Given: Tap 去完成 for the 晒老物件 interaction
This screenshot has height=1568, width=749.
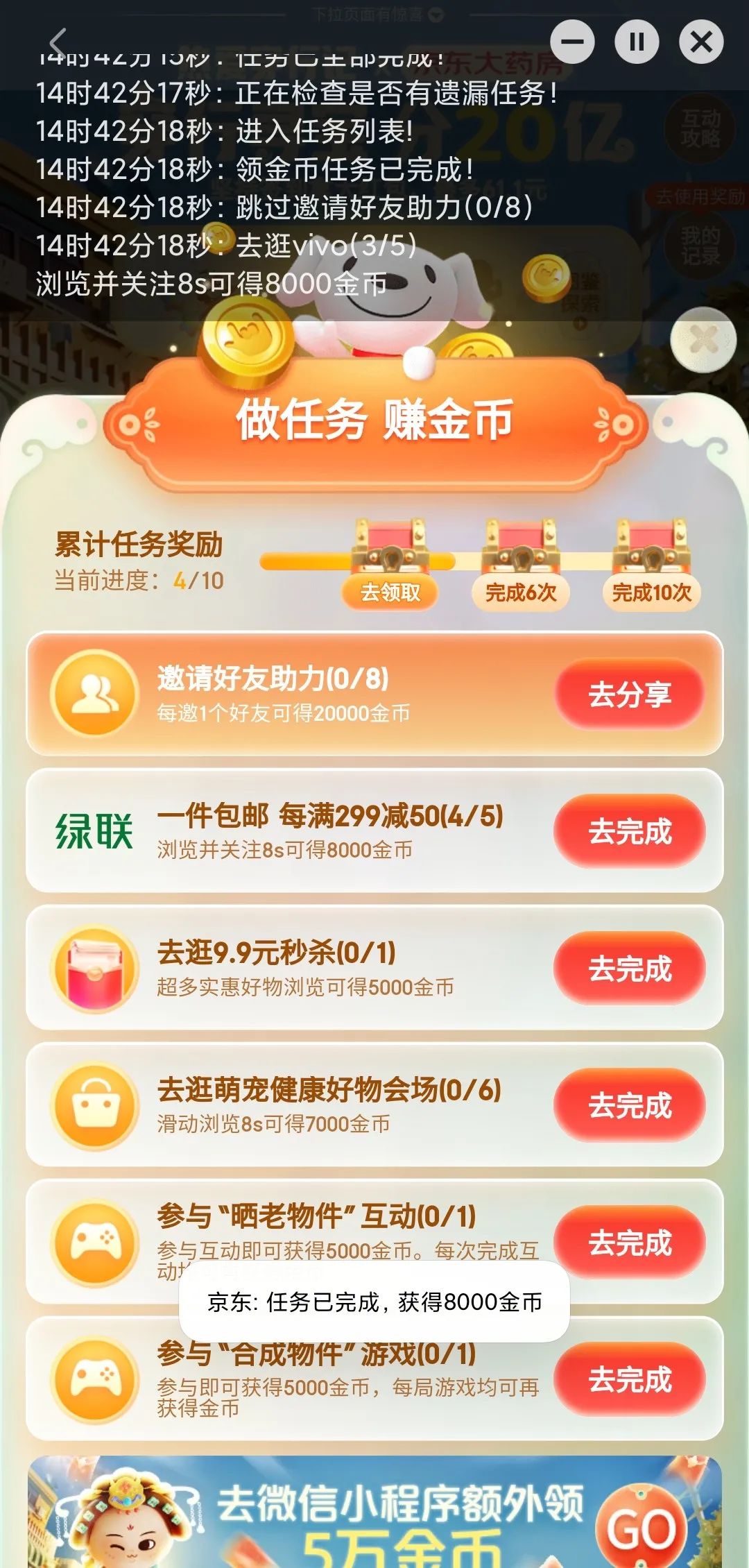Looking at the screenshot, I should click(630, 1242).
